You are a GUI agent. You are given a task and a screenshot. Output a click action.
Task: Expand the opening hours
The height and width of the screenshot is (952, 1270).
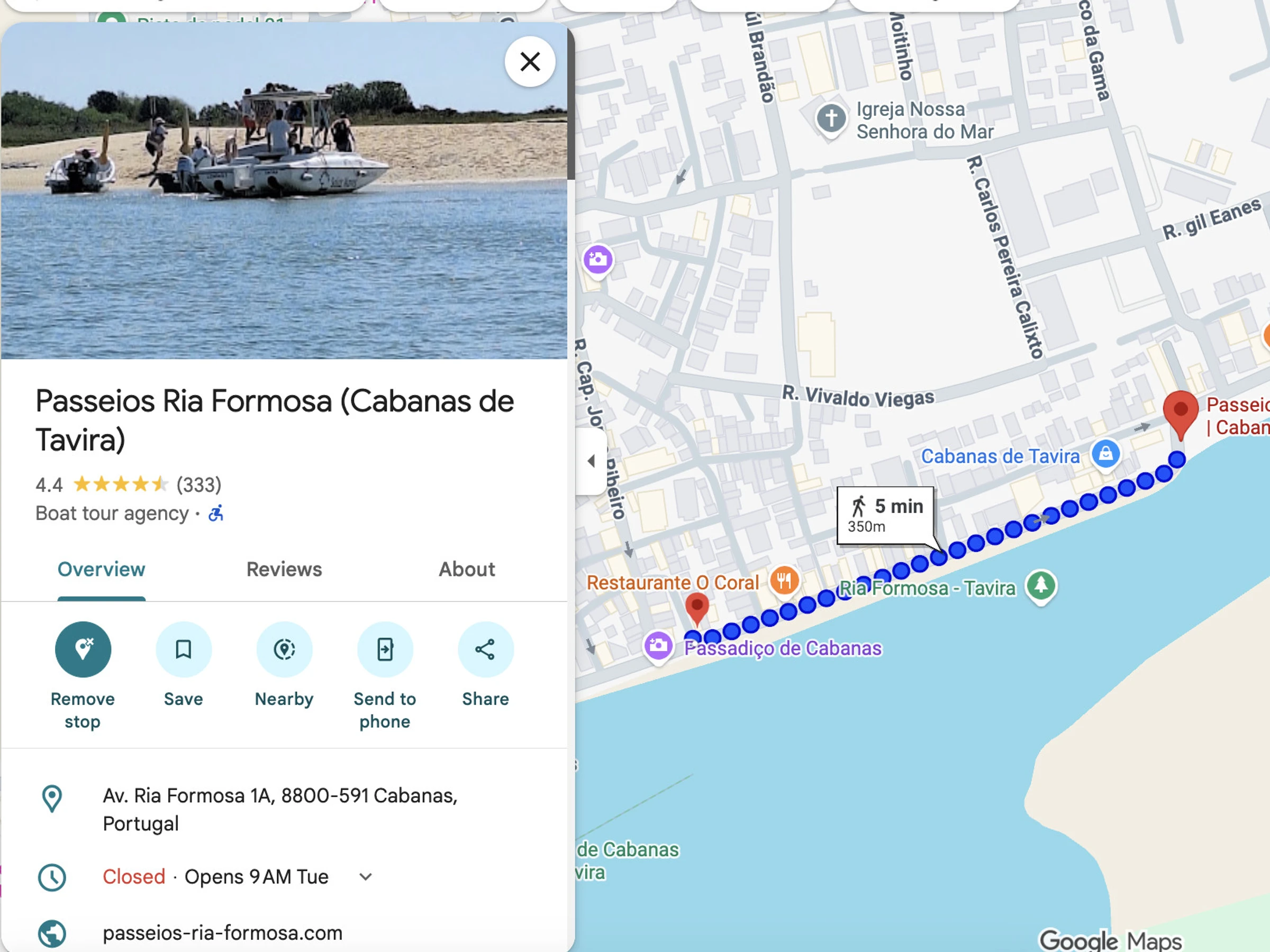365,877
